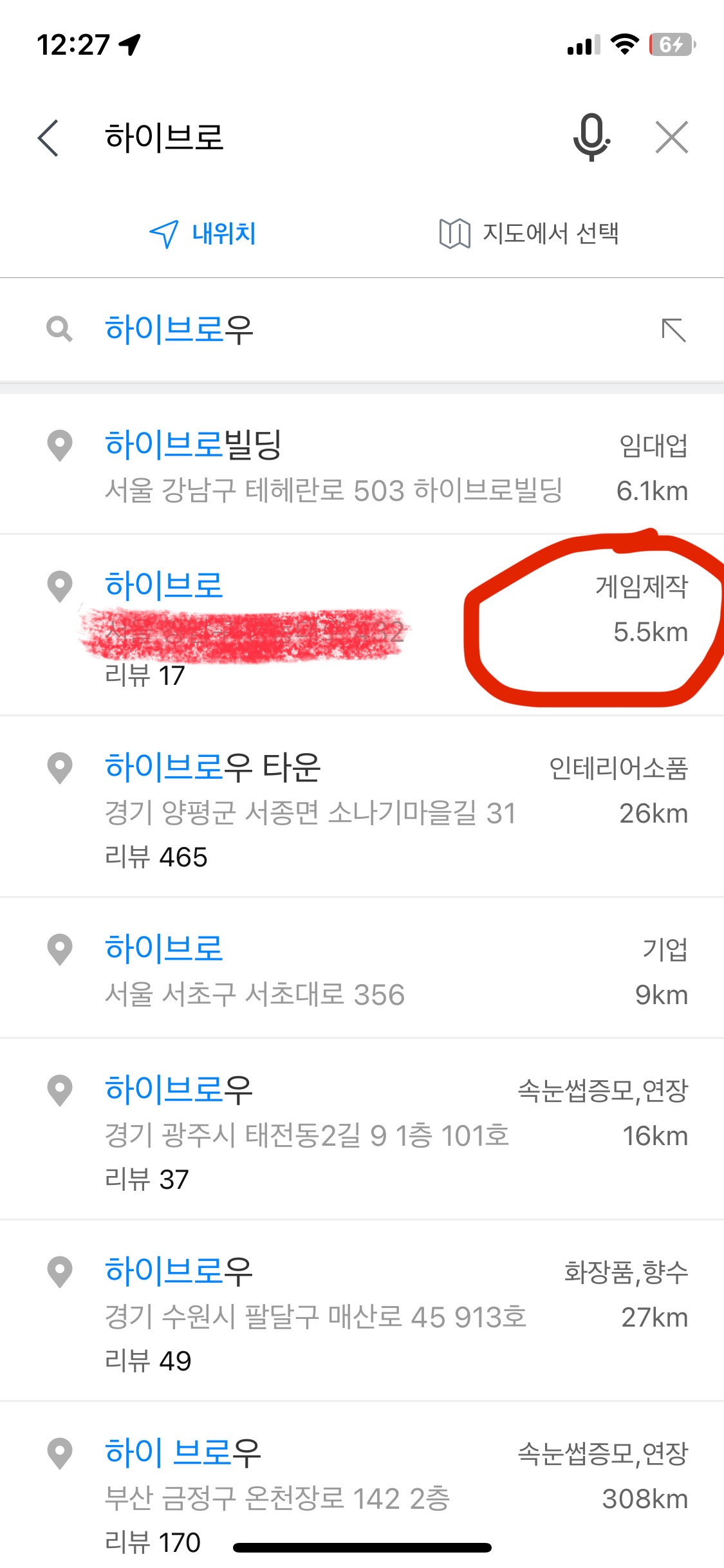Start voice search with the microphone

pos(591,138)
